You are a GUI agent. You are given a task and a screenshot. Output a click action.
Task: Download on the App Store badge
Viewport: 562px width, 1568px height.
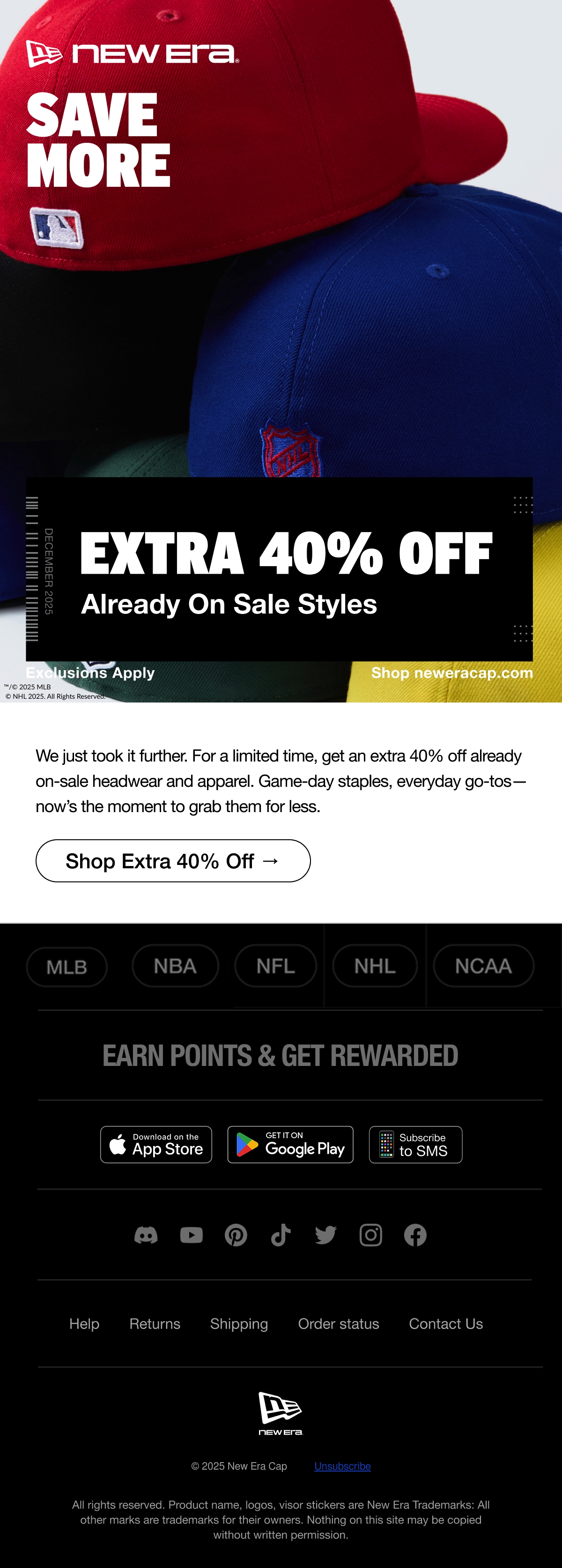156,1144
